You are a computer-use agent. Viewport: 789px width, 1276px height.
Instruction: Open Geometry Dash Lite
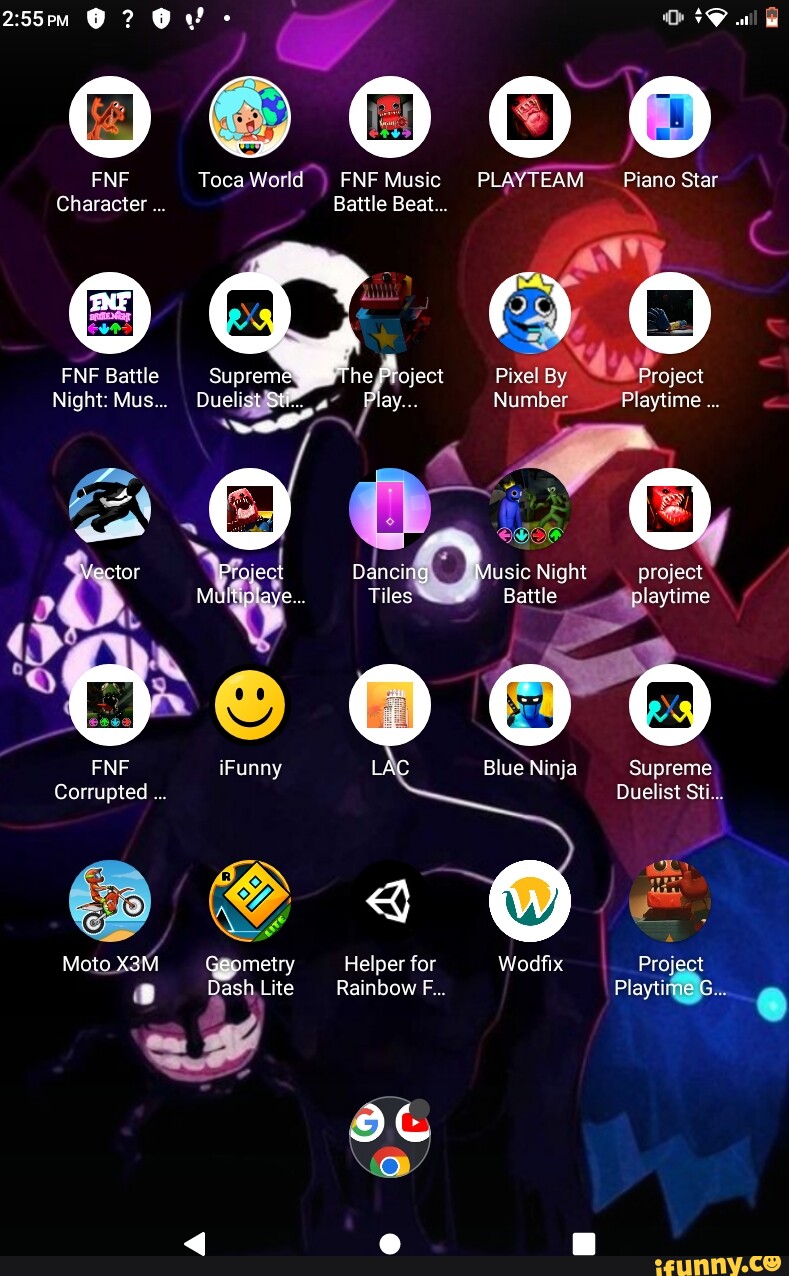click(250, 902)
